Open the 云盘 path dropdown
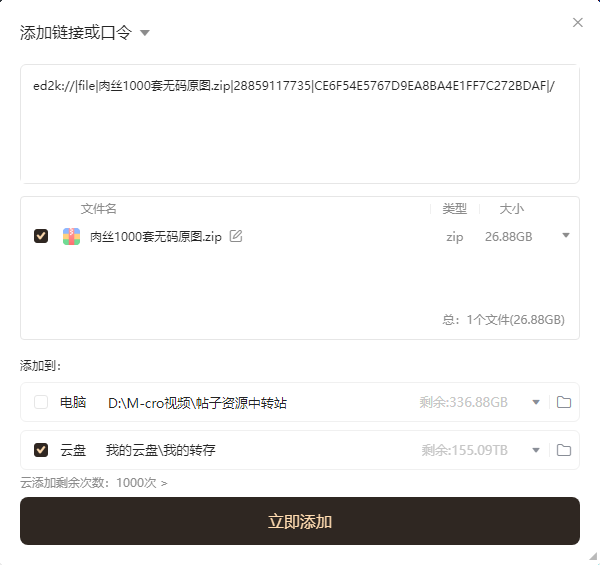600x565 pixels. [536, 450]
